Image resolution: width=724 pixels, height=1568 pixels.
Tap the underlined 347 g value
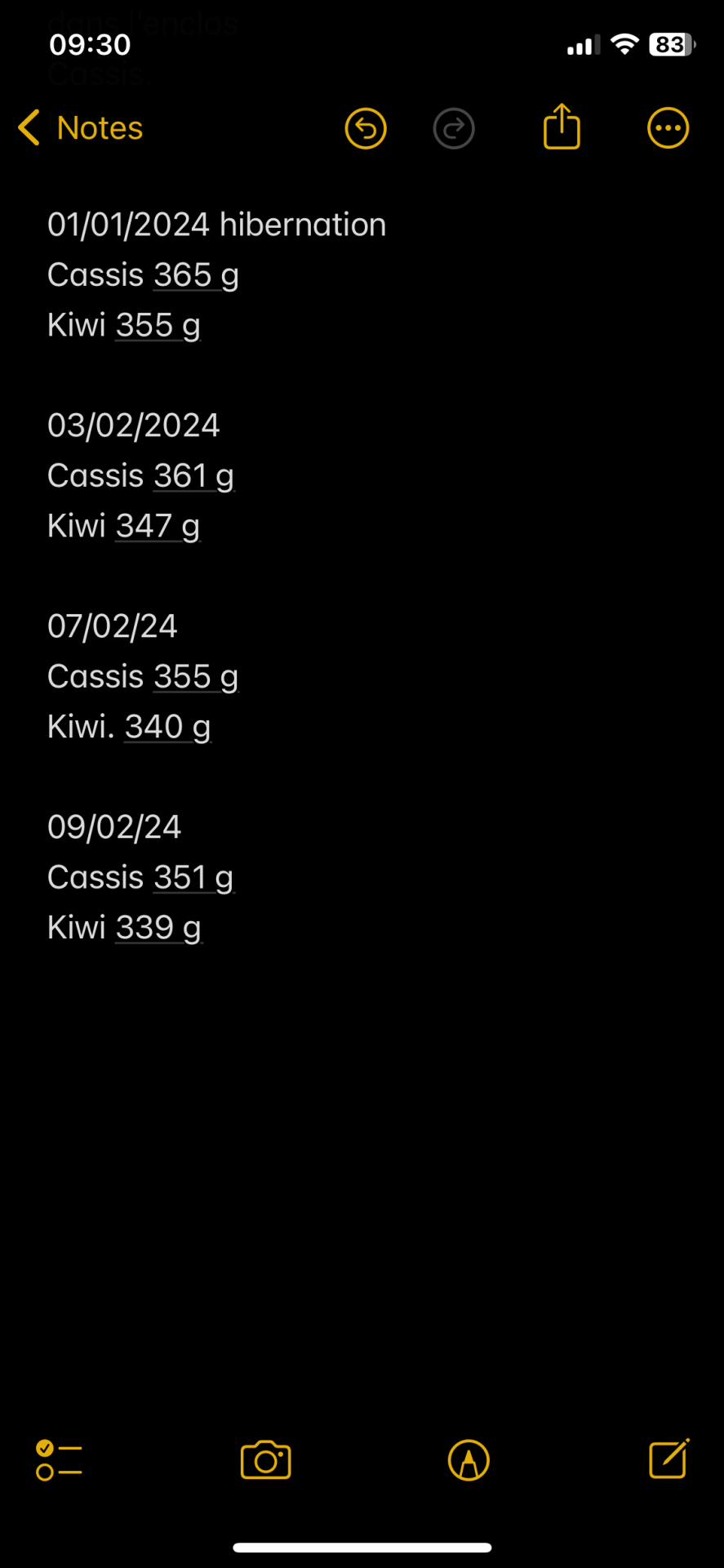[x=158, y=527]
